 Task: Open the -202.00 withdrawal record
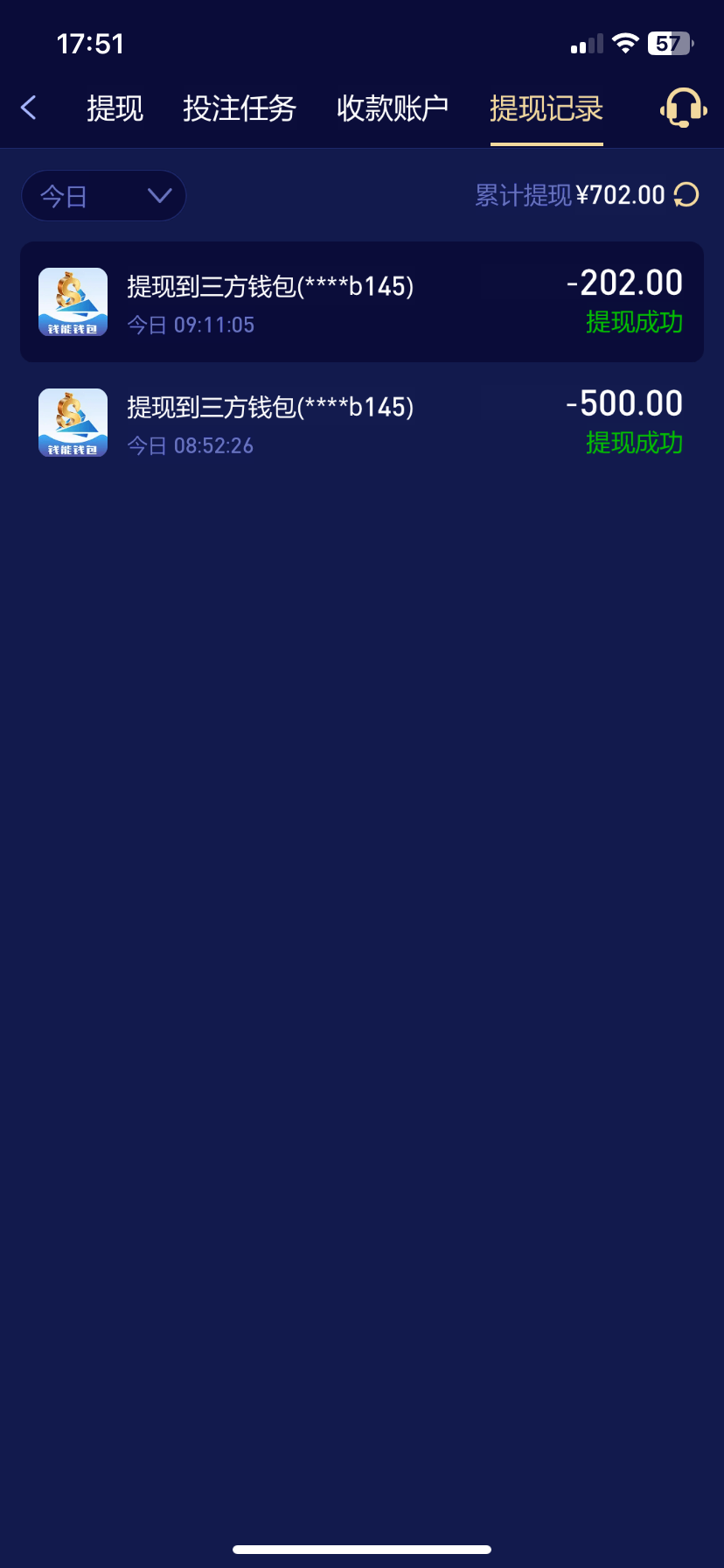[362, 302]
